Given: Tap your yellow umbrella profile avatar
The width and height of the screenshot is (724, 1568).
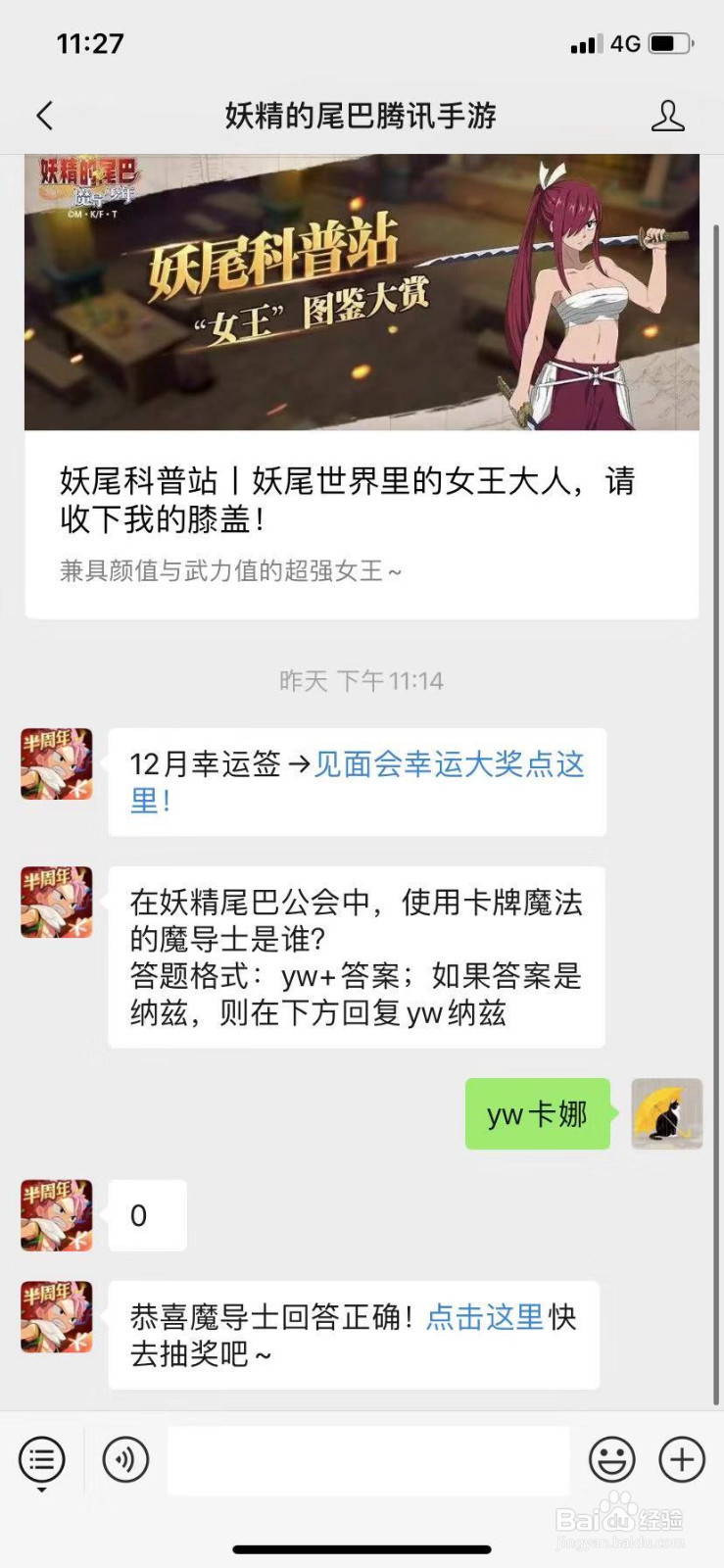Looking at the screenshot, I should coord(666,1114).
